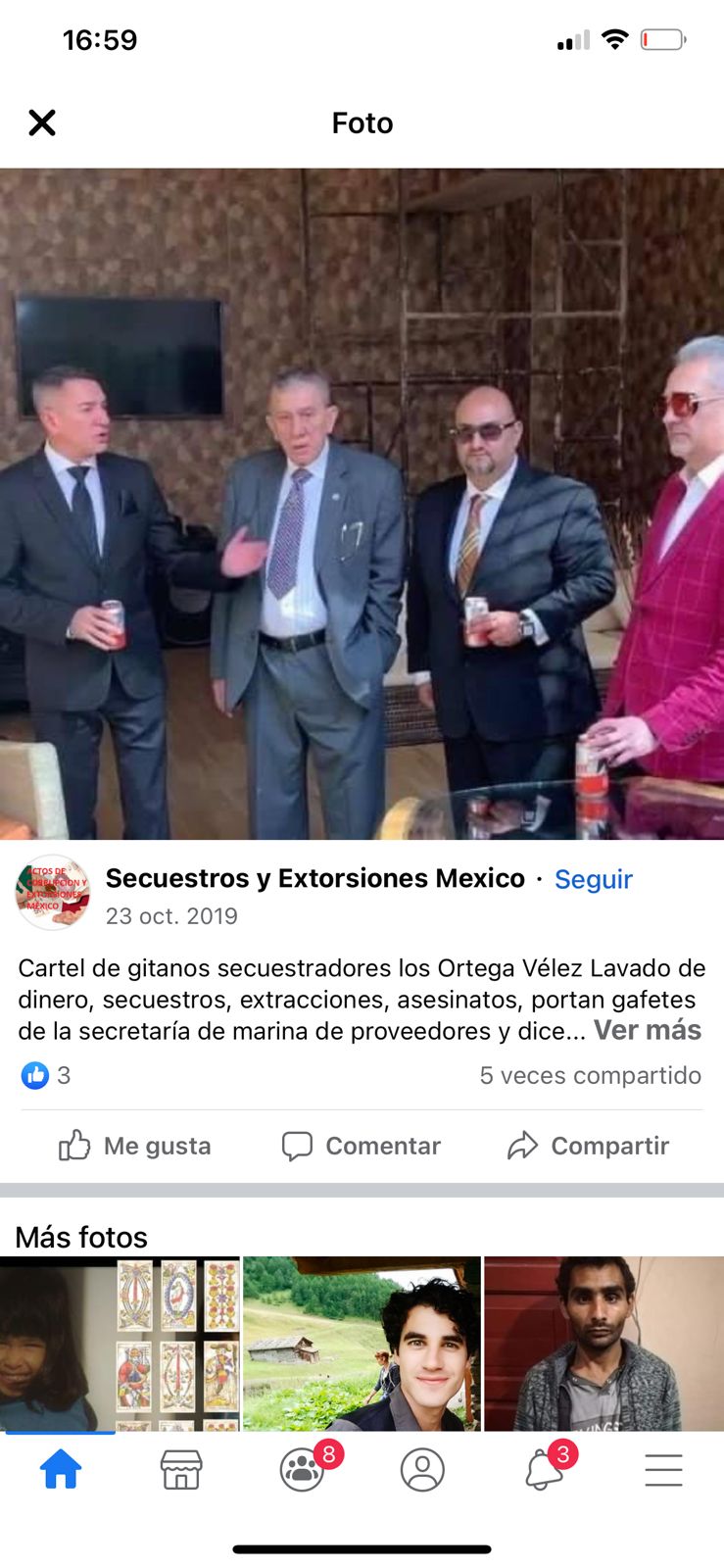724x1568 pixels.
Task: See who shared via 5 veces compartido
Action: tap(591, 1075)
